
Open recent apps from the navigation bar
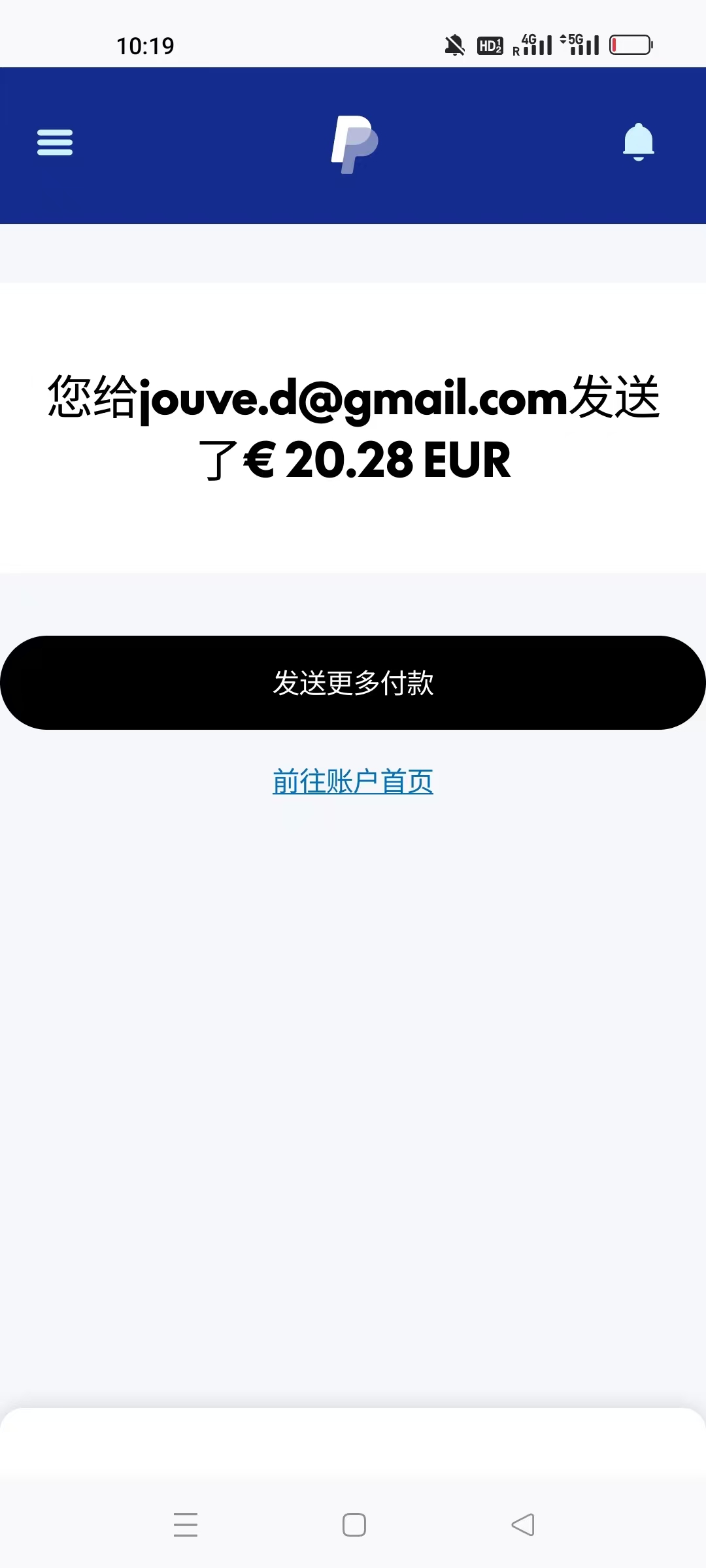click(186, 1525)
